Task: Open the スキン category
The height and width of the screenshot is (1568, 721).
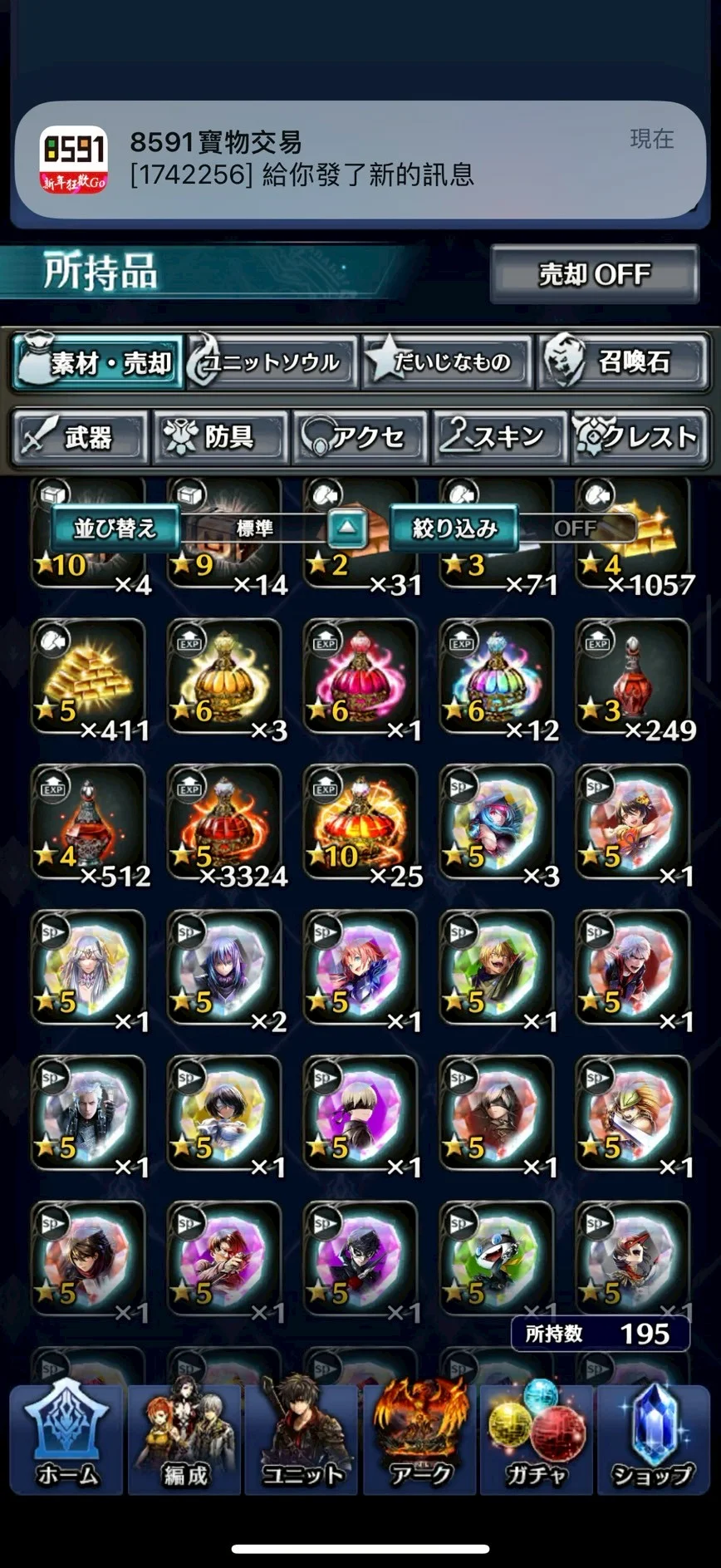Action: click(499, 436)
